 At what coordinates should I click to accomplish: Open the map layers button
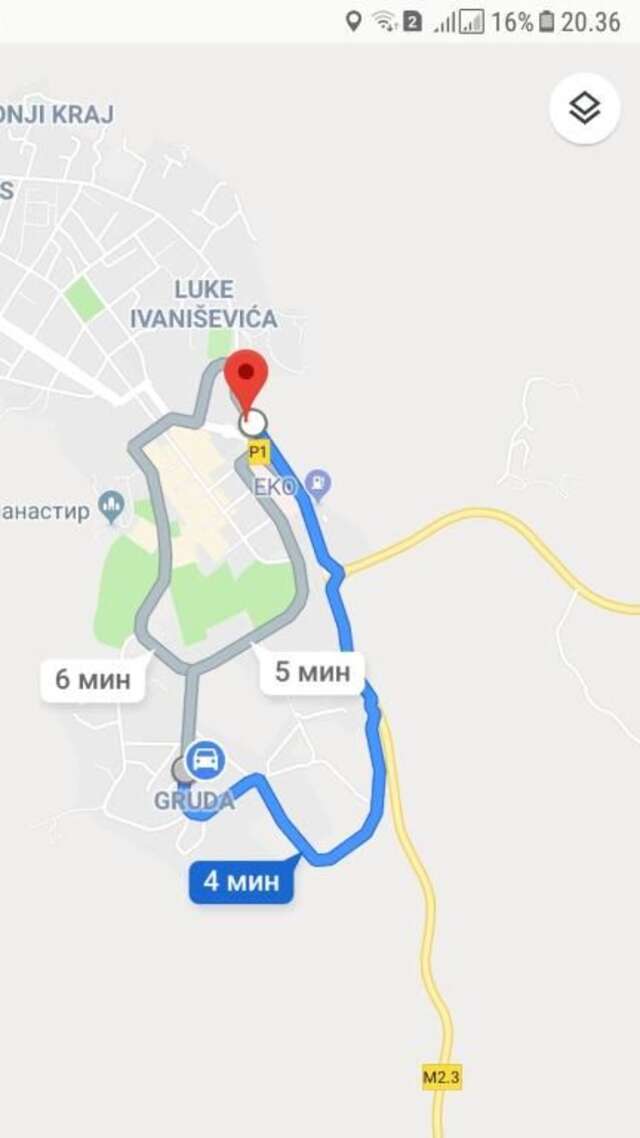585,108
